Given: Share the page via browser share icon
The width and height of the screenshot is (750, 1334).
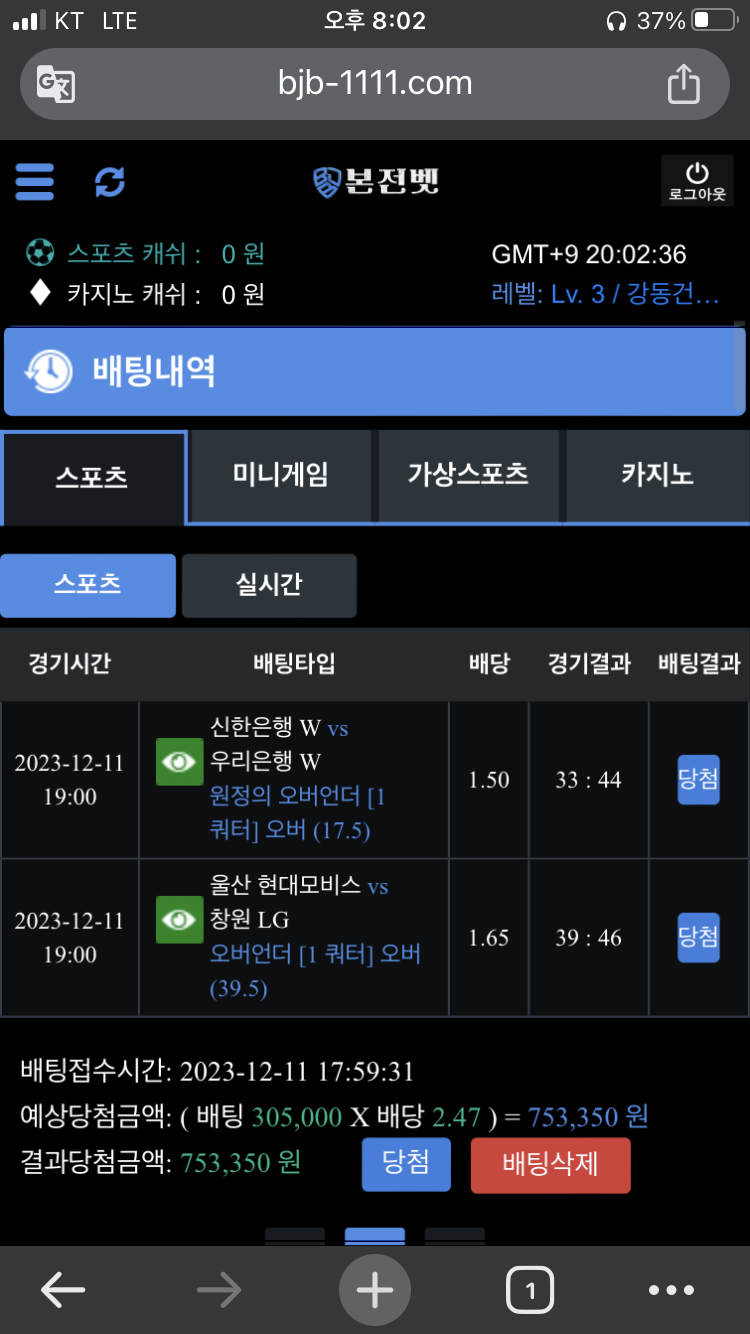Looking at the screenshot, I should tap(684, 83).
